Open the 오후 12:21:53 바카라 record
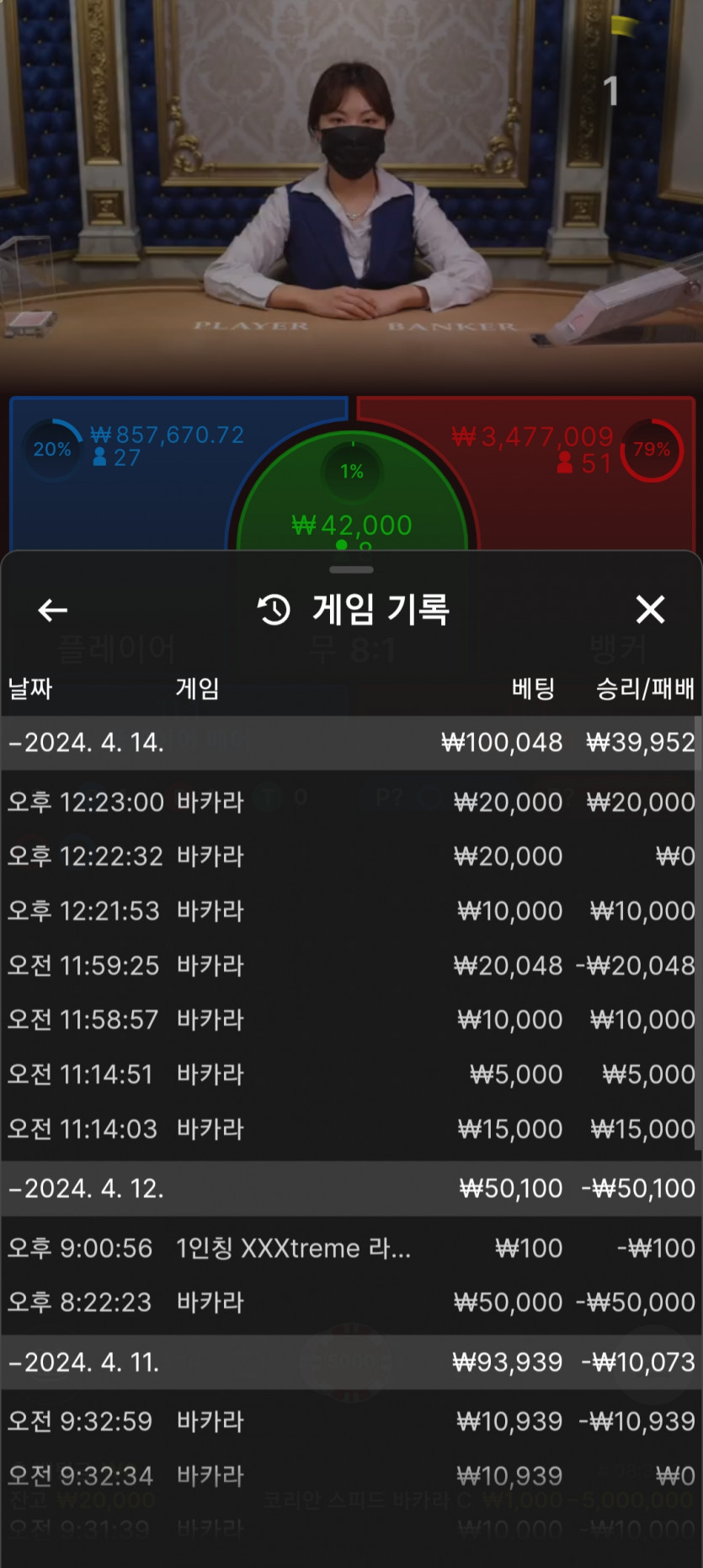The image size is (703, 1568). click(x=350, y=910)
